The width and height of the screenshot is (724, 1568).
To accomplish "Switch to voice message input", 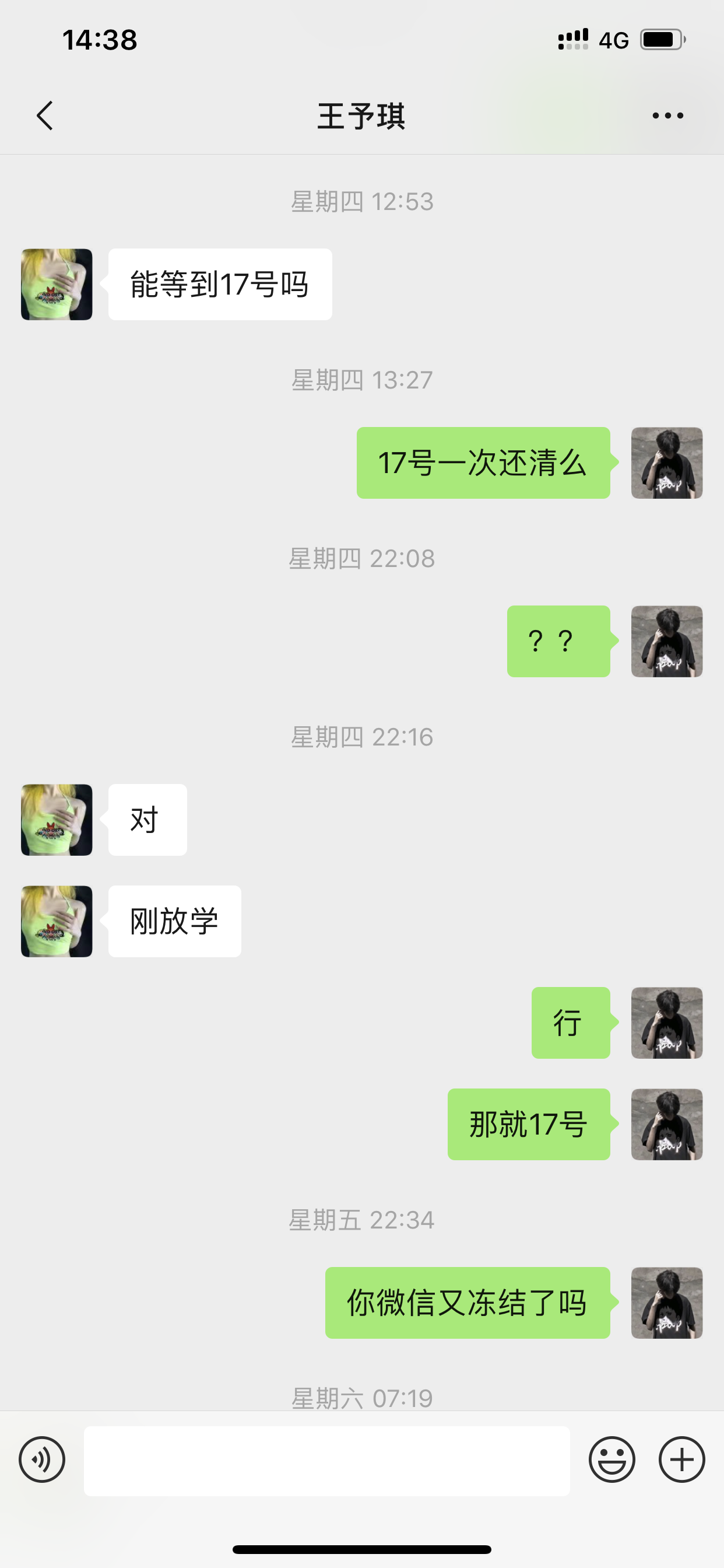I will pyautogui.click(x=42, y=1459).
